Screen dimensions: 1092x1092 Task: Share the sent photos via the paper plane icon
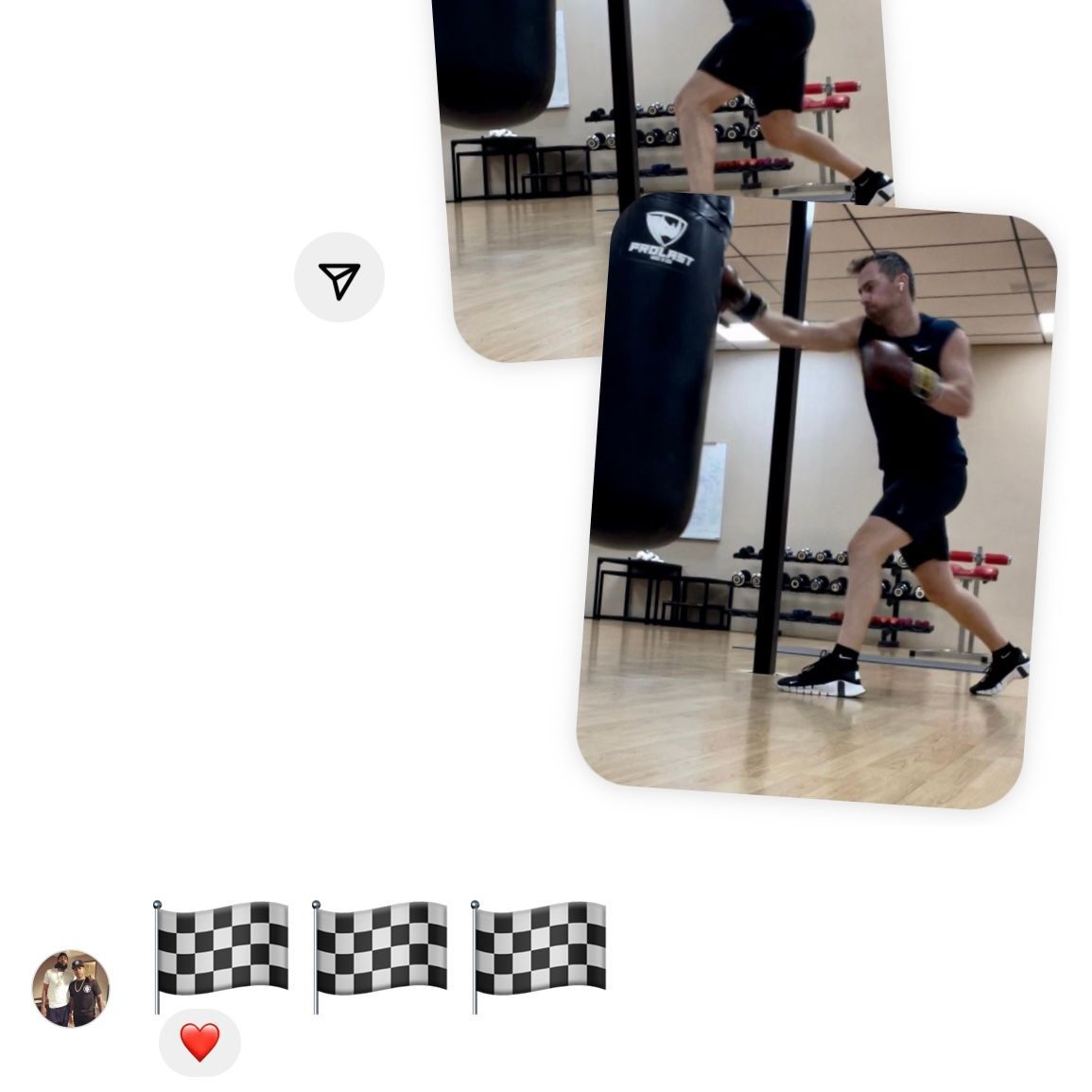(x=339, y=278)
